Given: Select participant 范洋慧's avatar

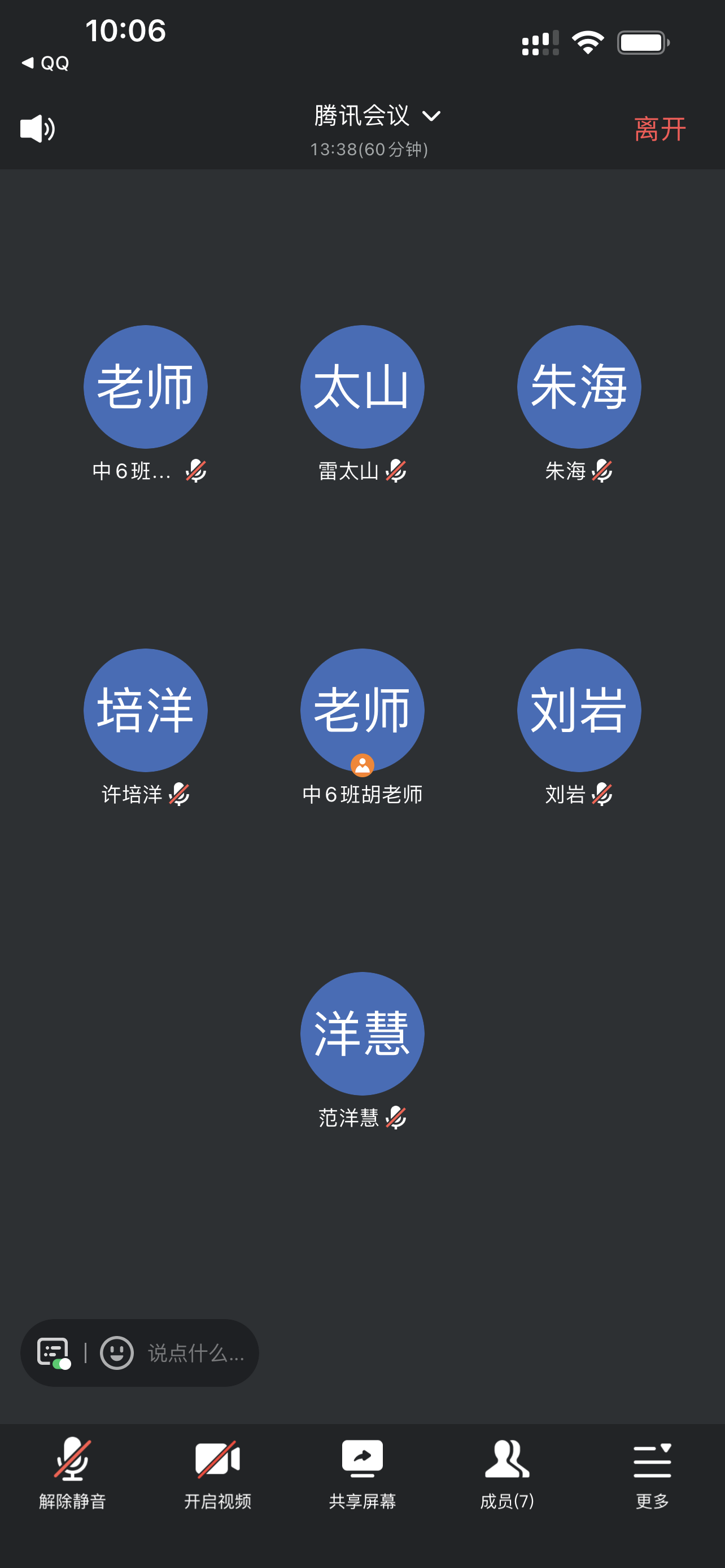Looking at the screenshot, I should click(362, 1033).
